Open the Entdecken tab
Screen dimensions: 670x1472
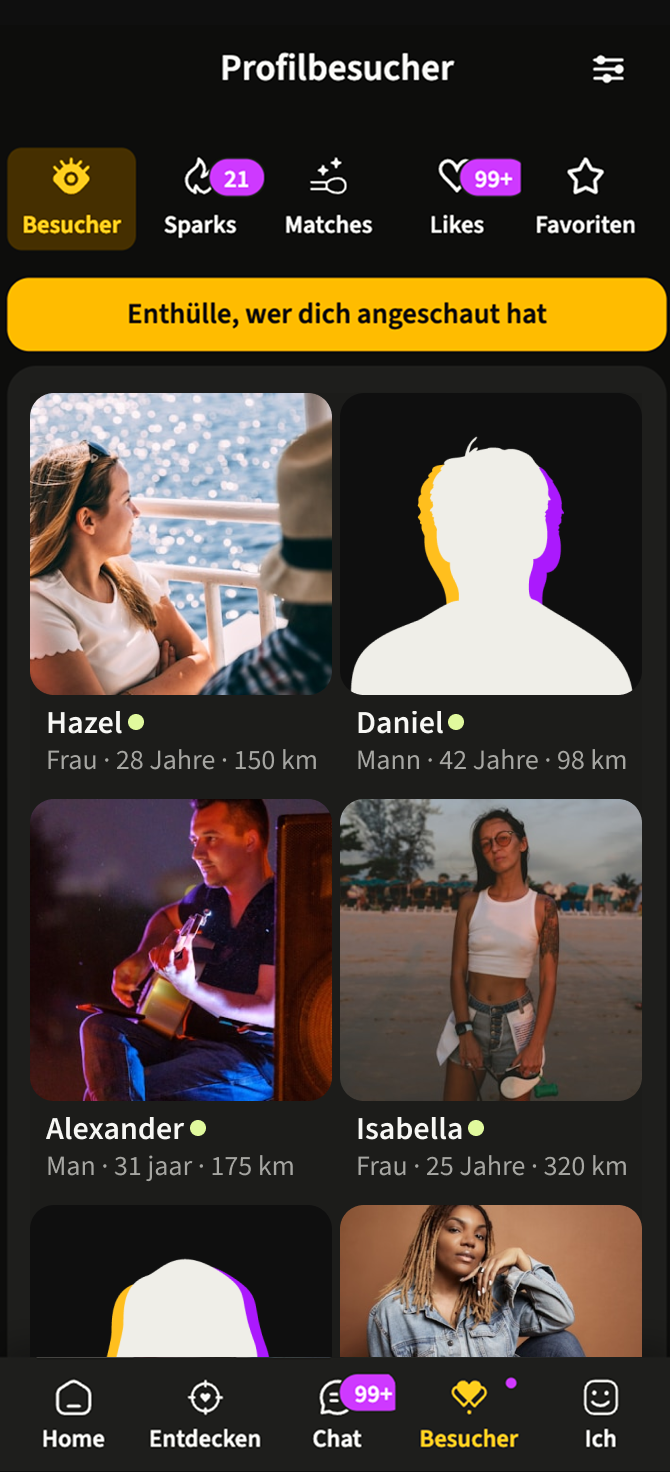coord(205,1413)
